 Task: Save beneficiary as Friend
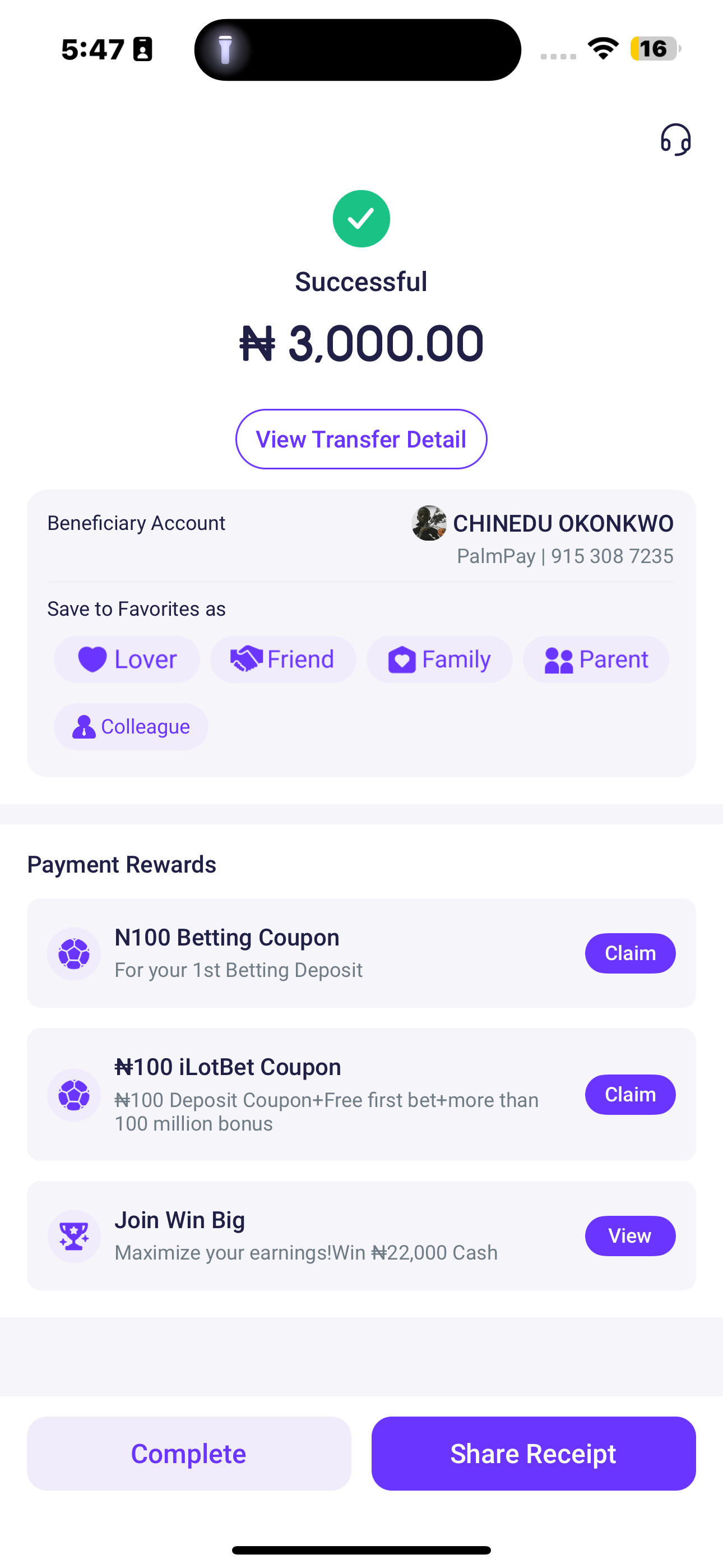click(x=283, y=659)
